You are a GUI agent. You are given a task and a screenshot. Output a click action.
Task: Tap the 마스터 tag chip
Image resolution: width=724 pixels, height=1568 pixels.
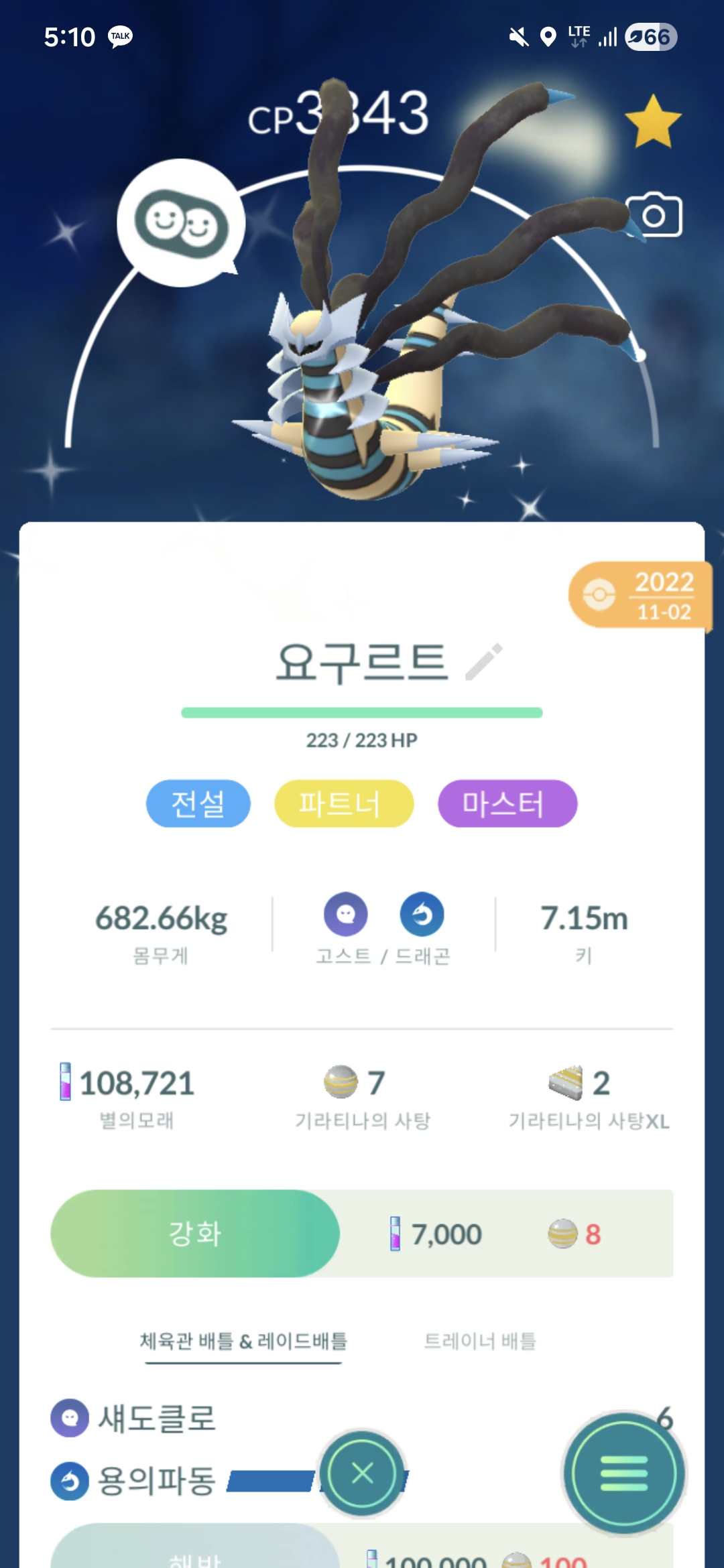point(507,803)
